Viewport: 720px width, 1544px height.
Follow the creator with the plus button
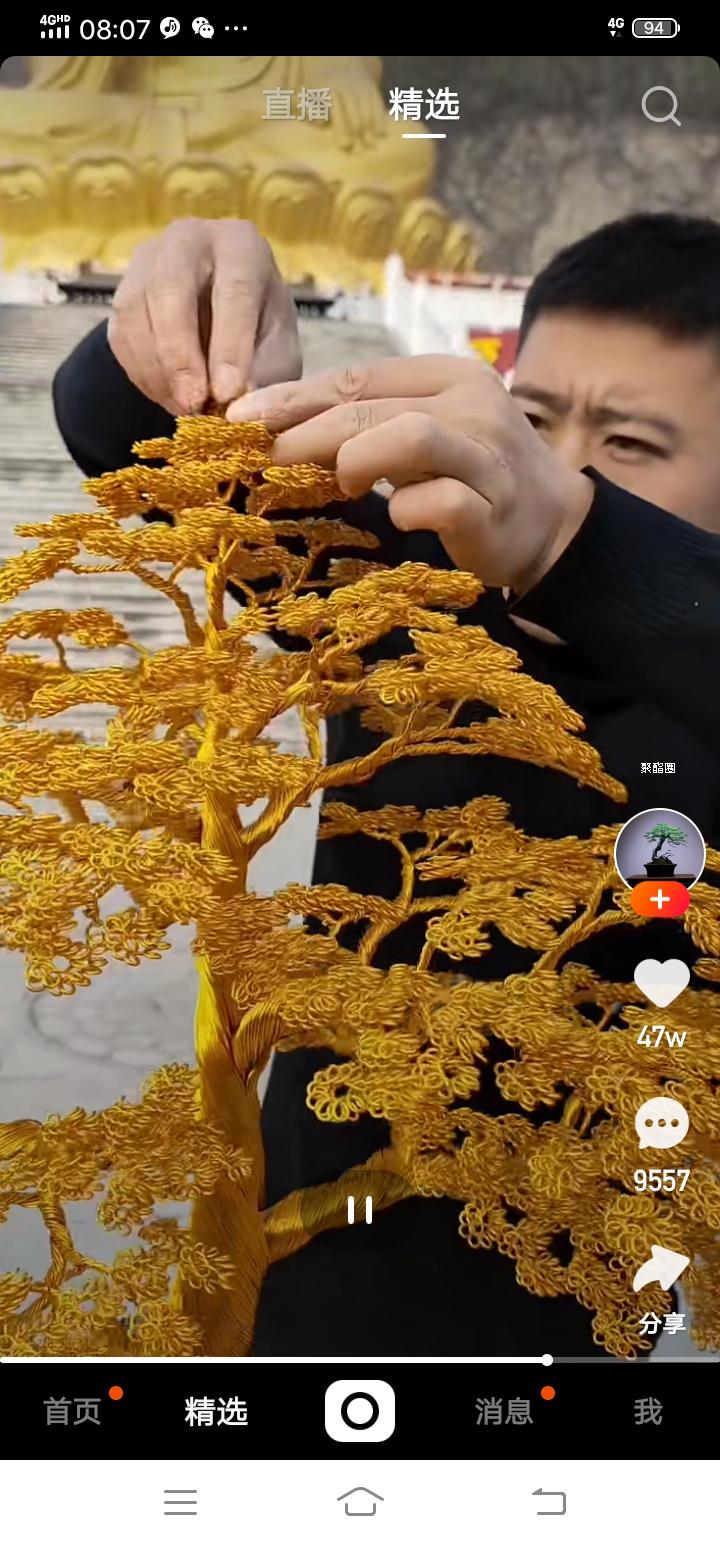[660, 900]
